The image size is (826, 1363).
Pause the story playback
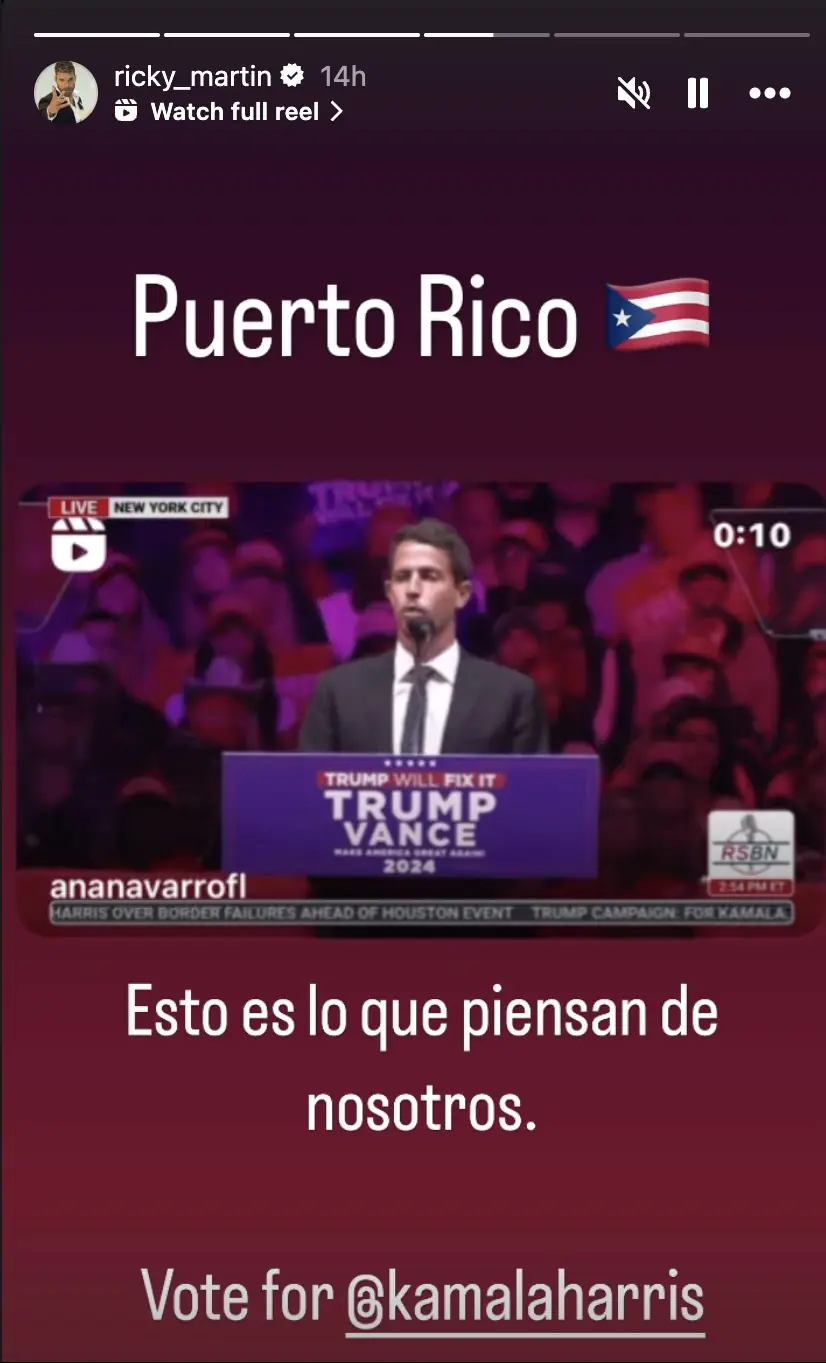pos(698,94)
